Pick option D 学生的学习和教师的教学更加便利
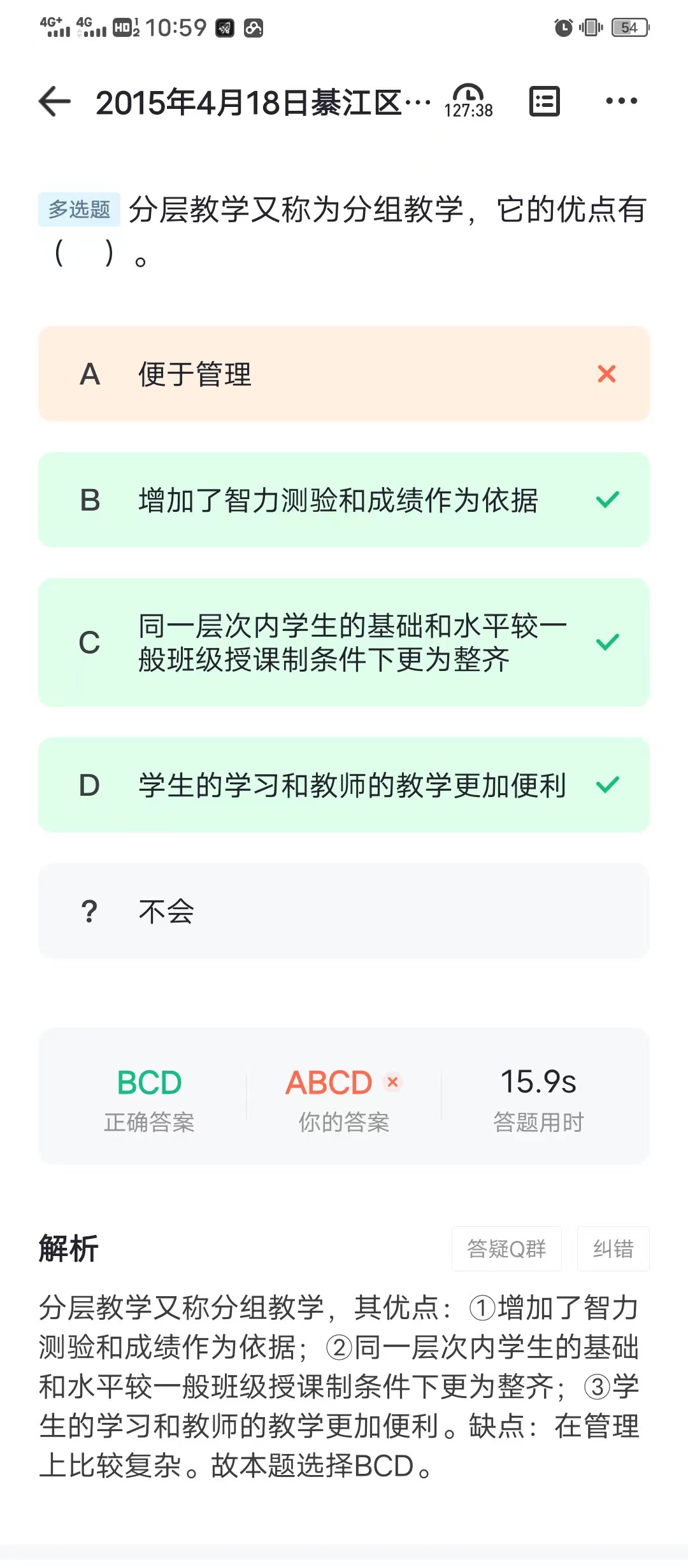Image resolution: width=688 pixels, height=1568 pixels. click(x=344, y=785)
